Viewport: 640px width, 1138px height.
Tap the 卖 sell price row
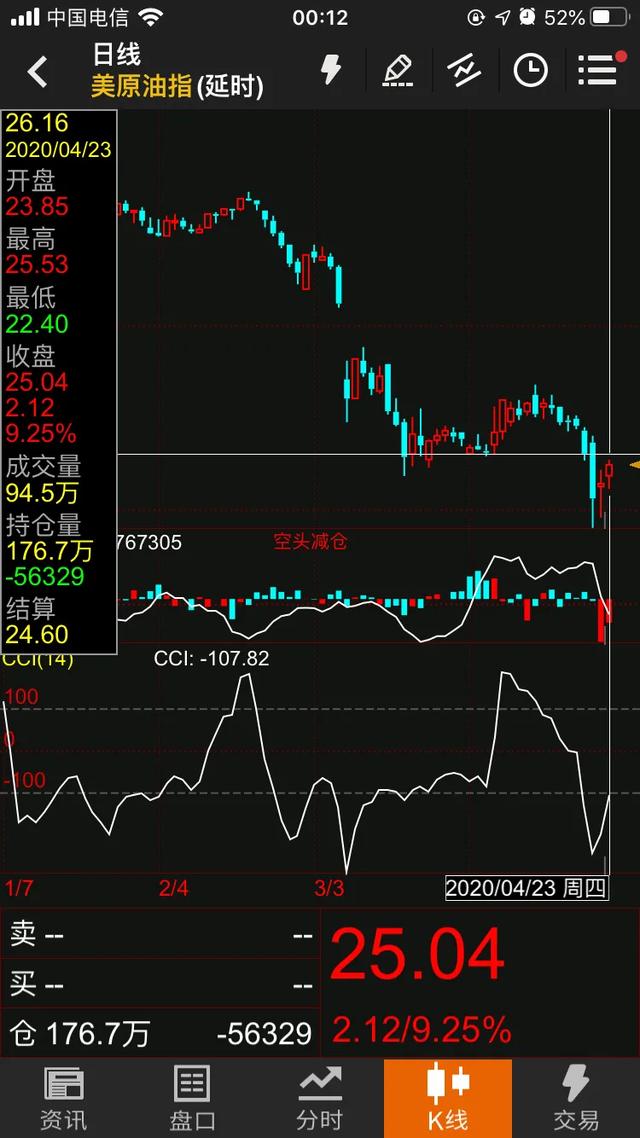[x=160, y=934]
